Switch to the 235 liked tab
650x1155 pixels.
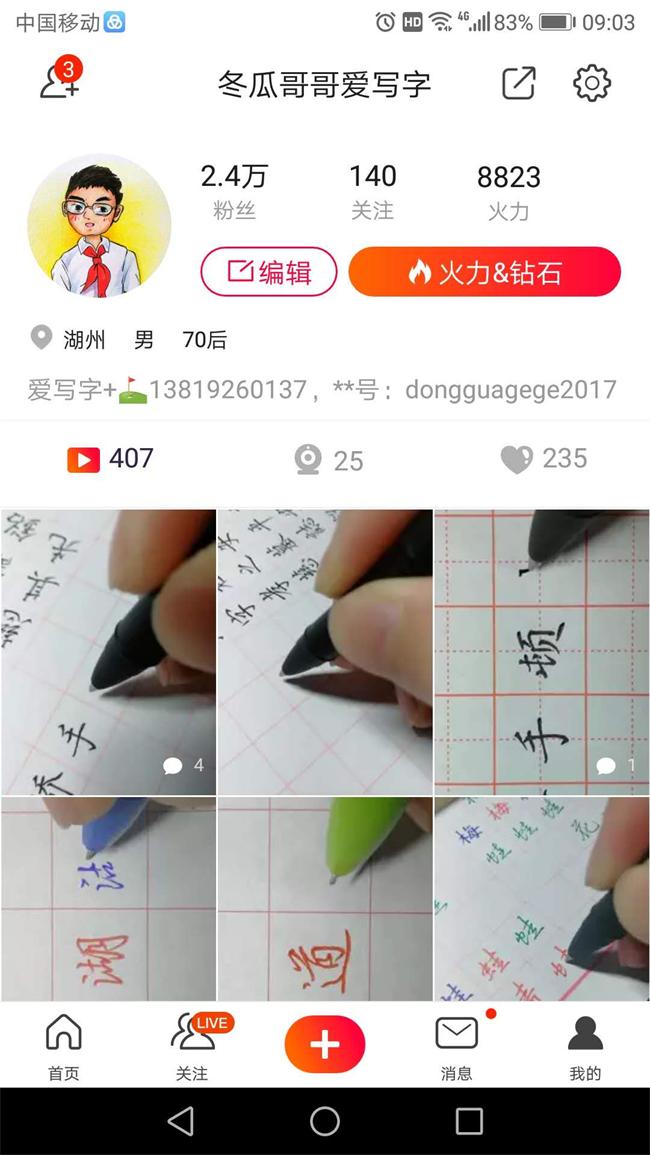543,459
